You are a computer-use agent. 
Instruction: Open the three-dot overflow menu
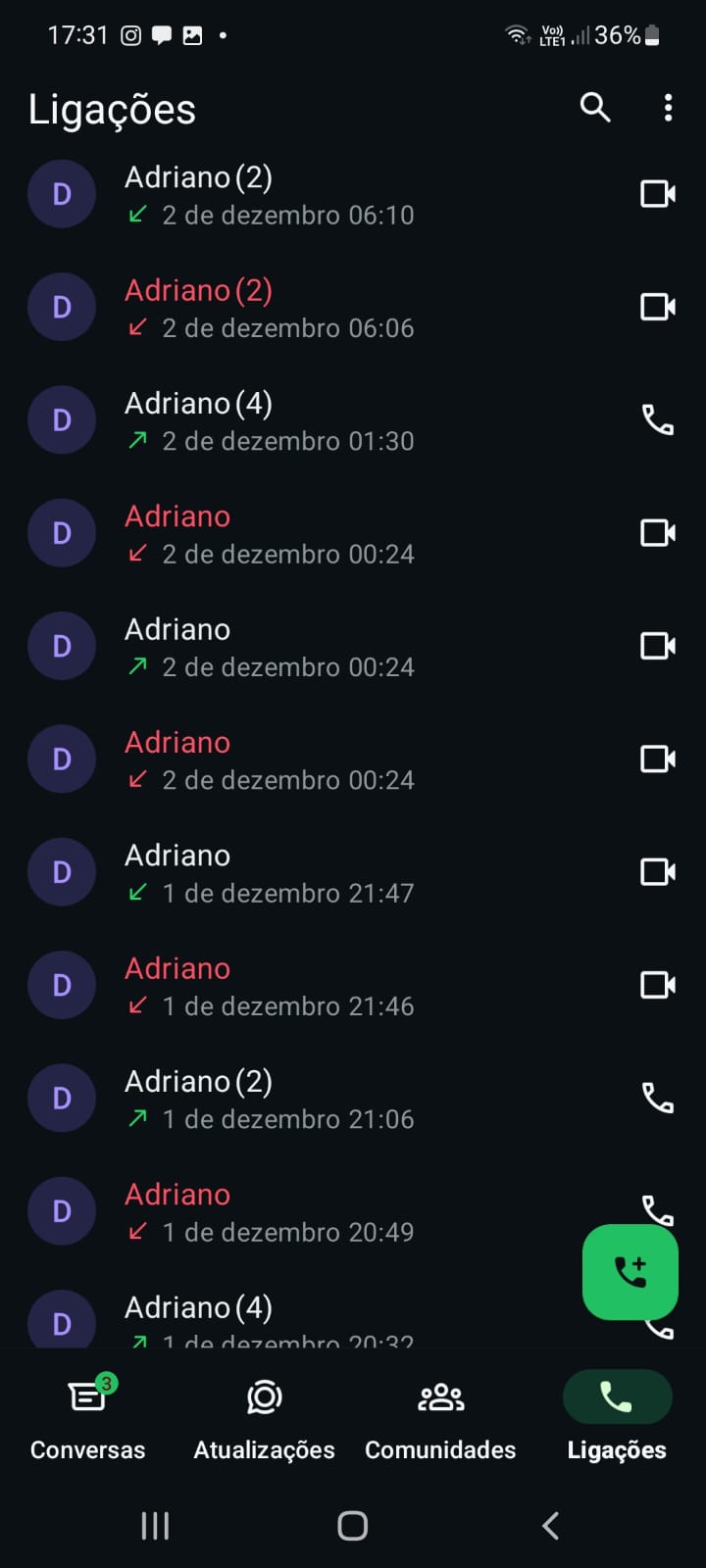coord(668,108)
